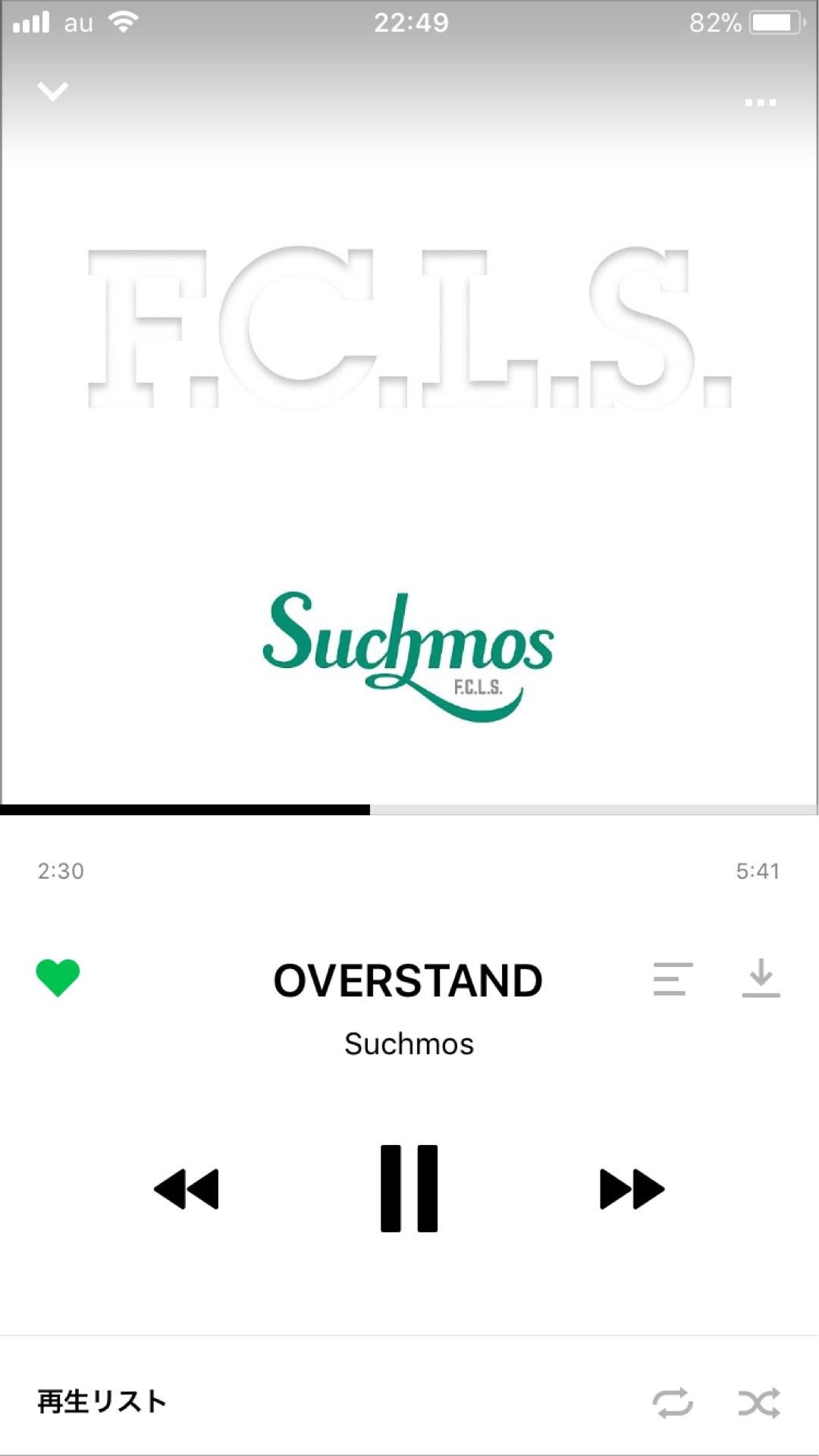Open the three-dot overflow menu
This screenshot has height=1456, width=819.
760,102
